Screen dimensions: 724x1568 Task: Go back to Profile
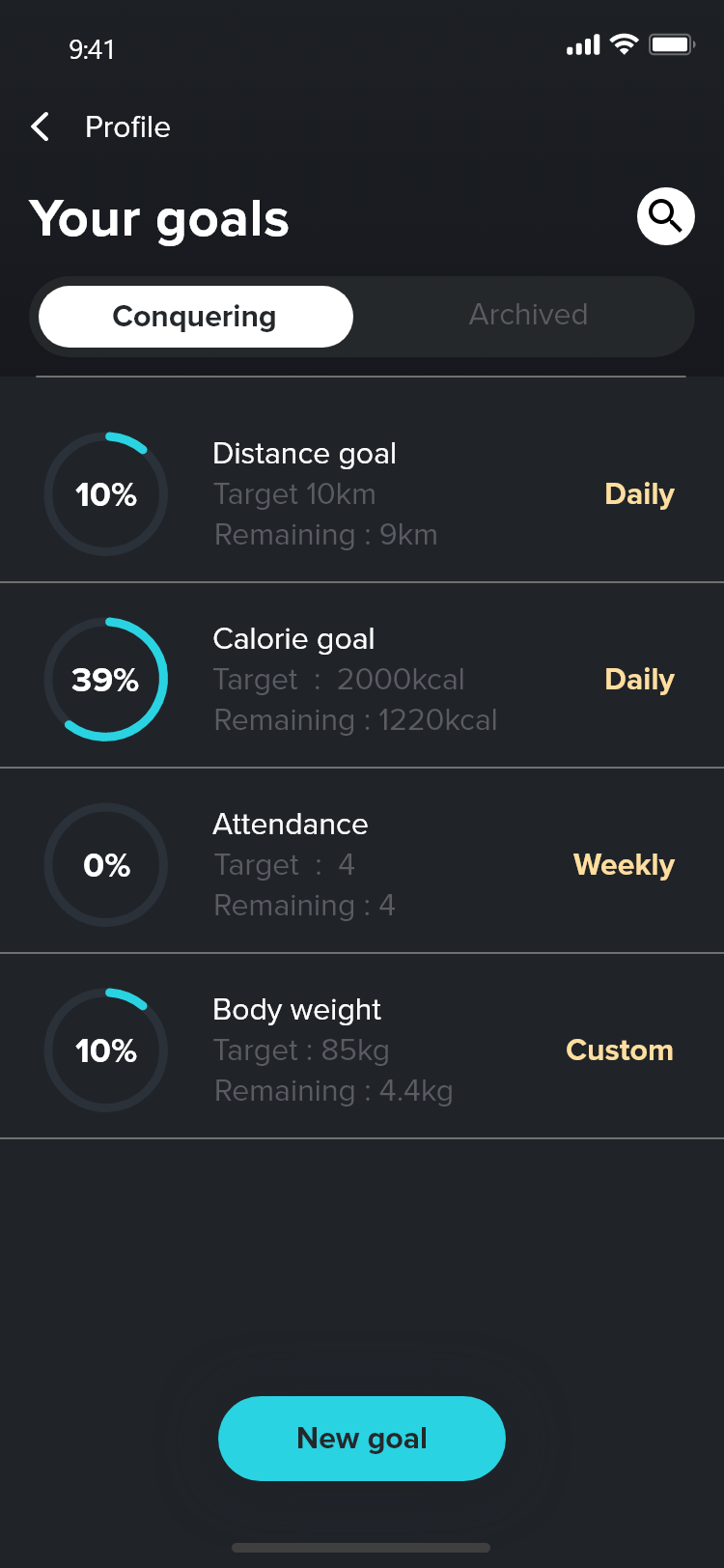point(41,126)
